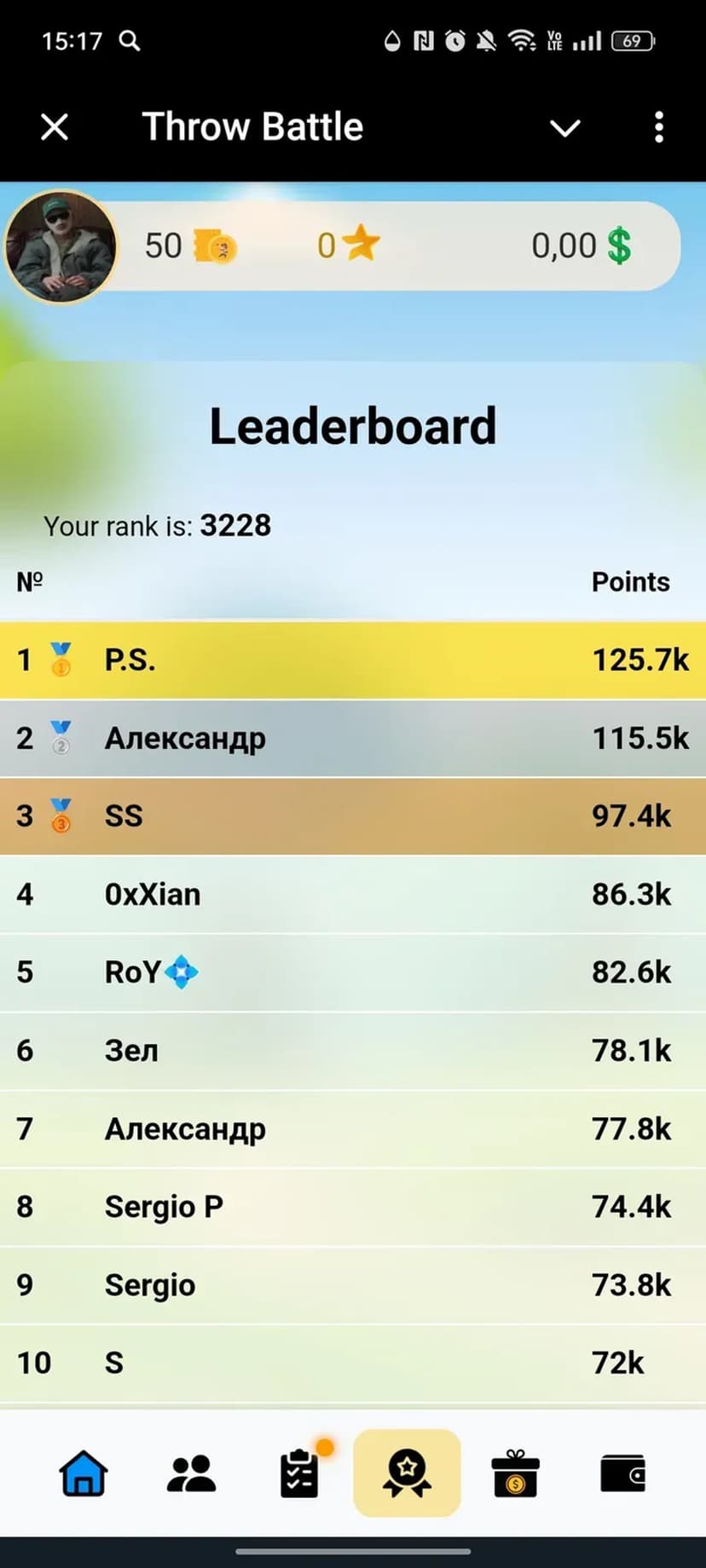Tap the profile avatar picture
This screenshot has width=706, height=1568.
pyautogui.click(x=61, y=247)
